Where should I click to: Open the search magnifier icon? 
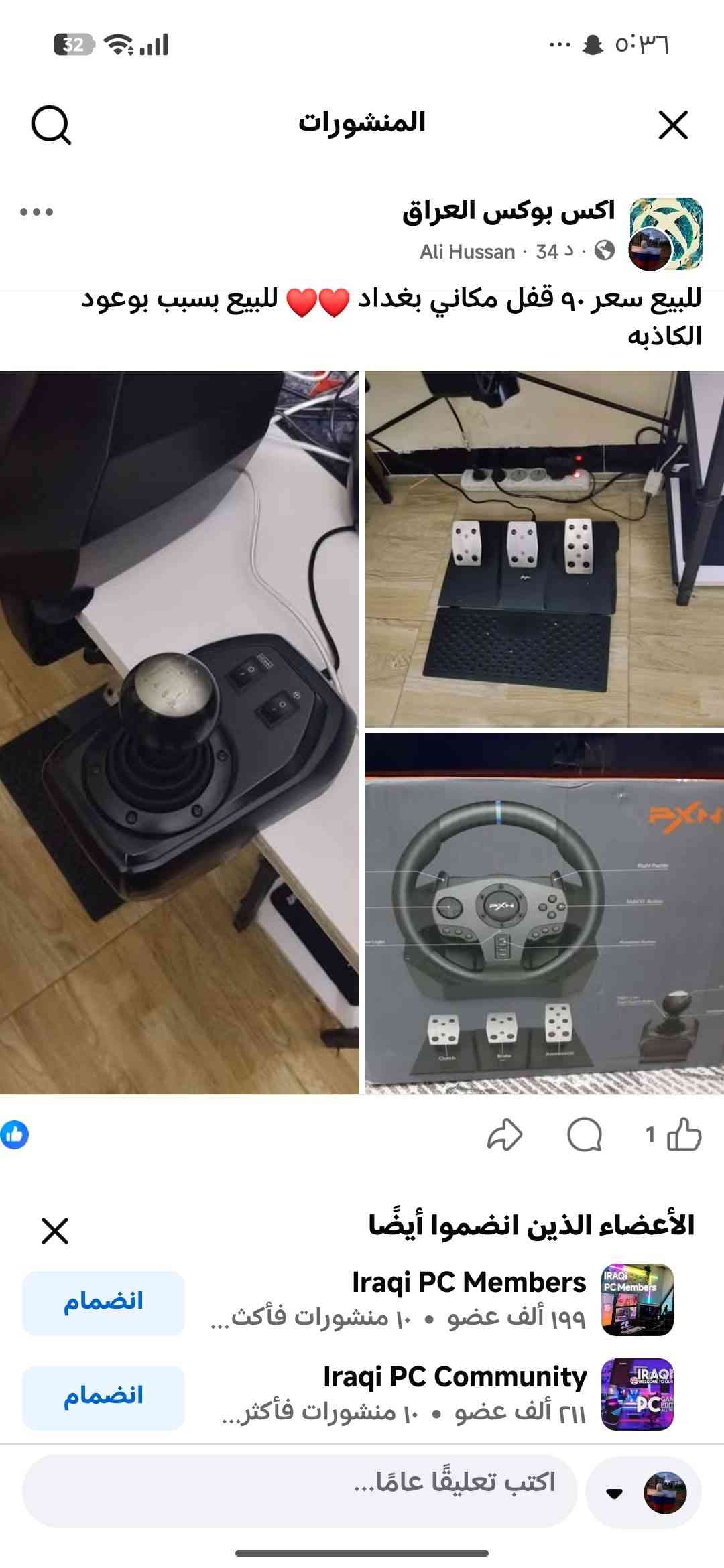click(51, 125)
